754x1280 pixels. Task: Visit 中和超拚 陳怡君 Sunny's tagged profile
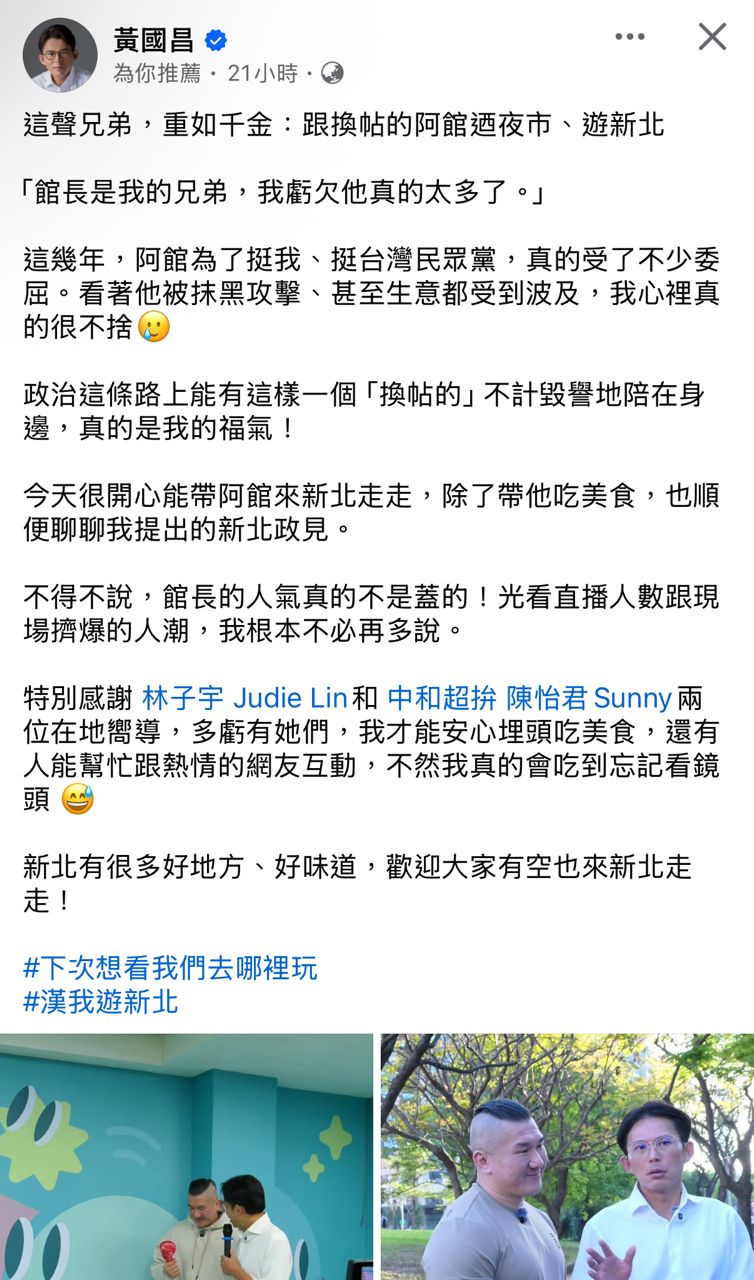click(529, 697)
